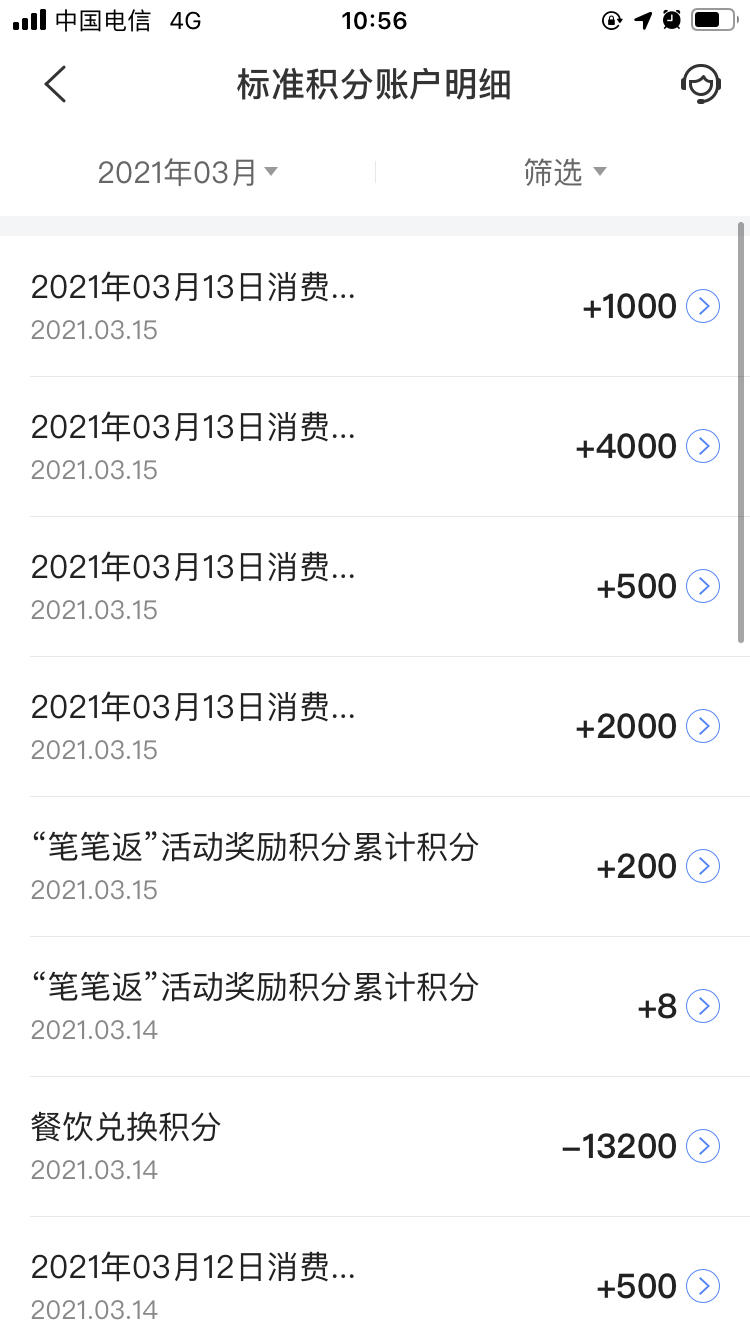Open the 2021年03月 month picker
The image size is (750, 1334).
tap(187, 172)
